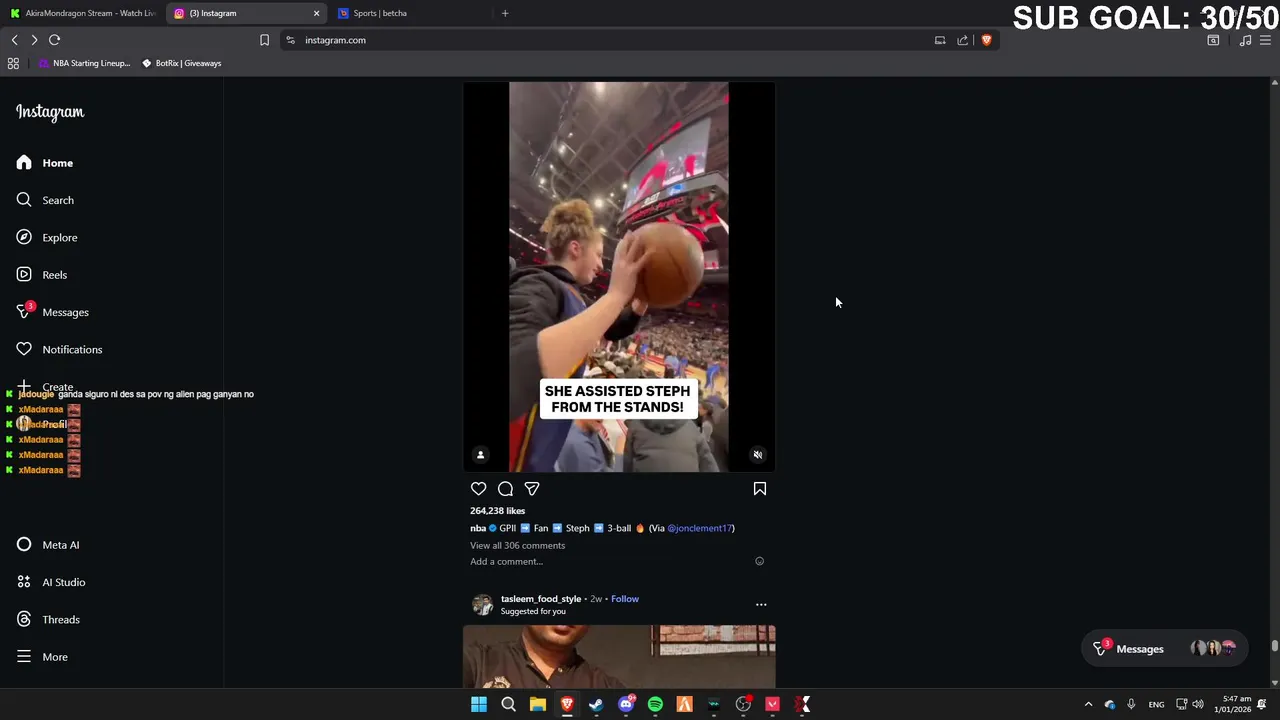Open Meta AI
The height and width of the screenshot is (720, 1280).
60,545
